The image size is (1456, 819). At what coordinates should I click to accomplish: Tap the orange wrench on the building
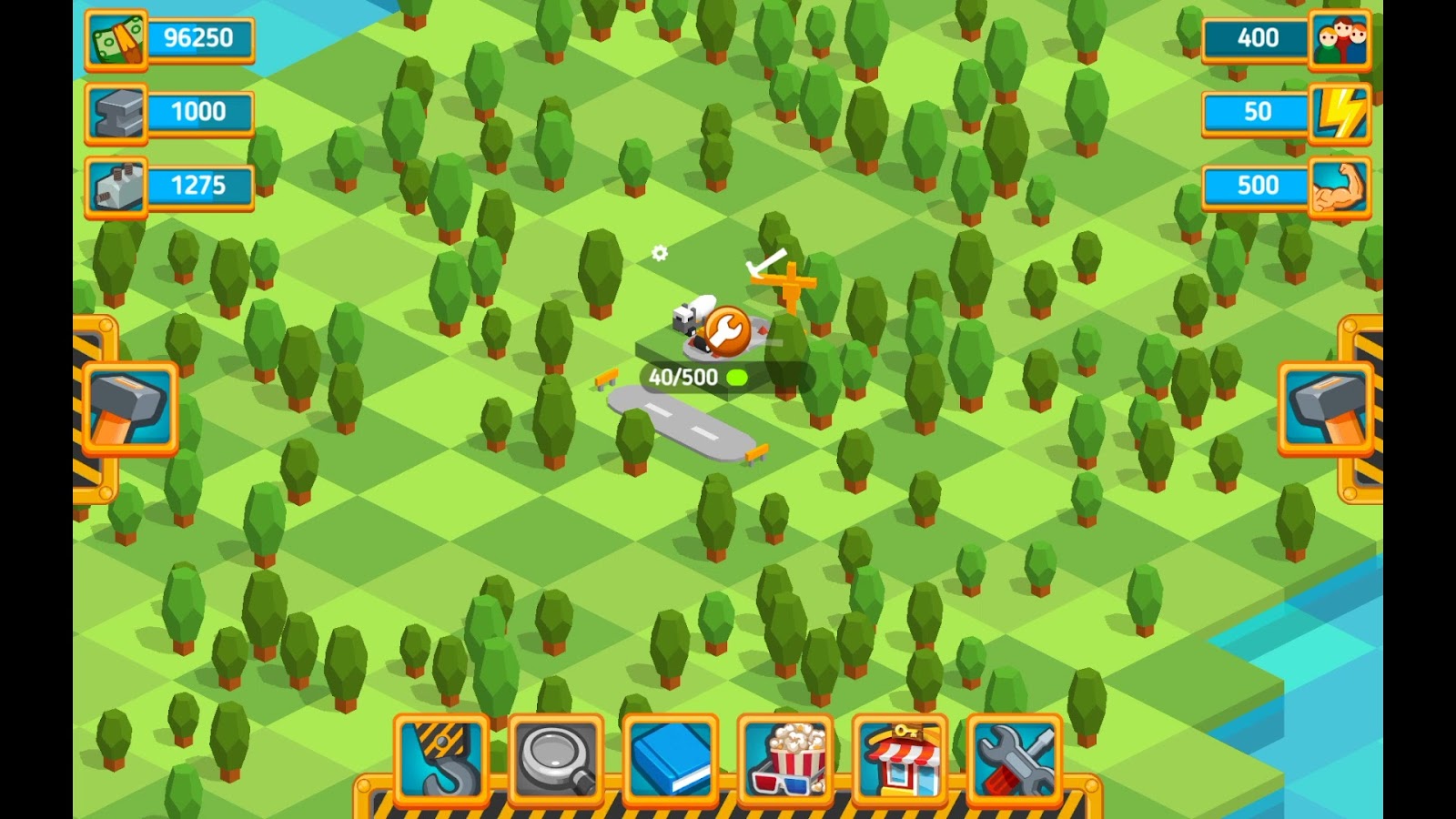[727, 331]
